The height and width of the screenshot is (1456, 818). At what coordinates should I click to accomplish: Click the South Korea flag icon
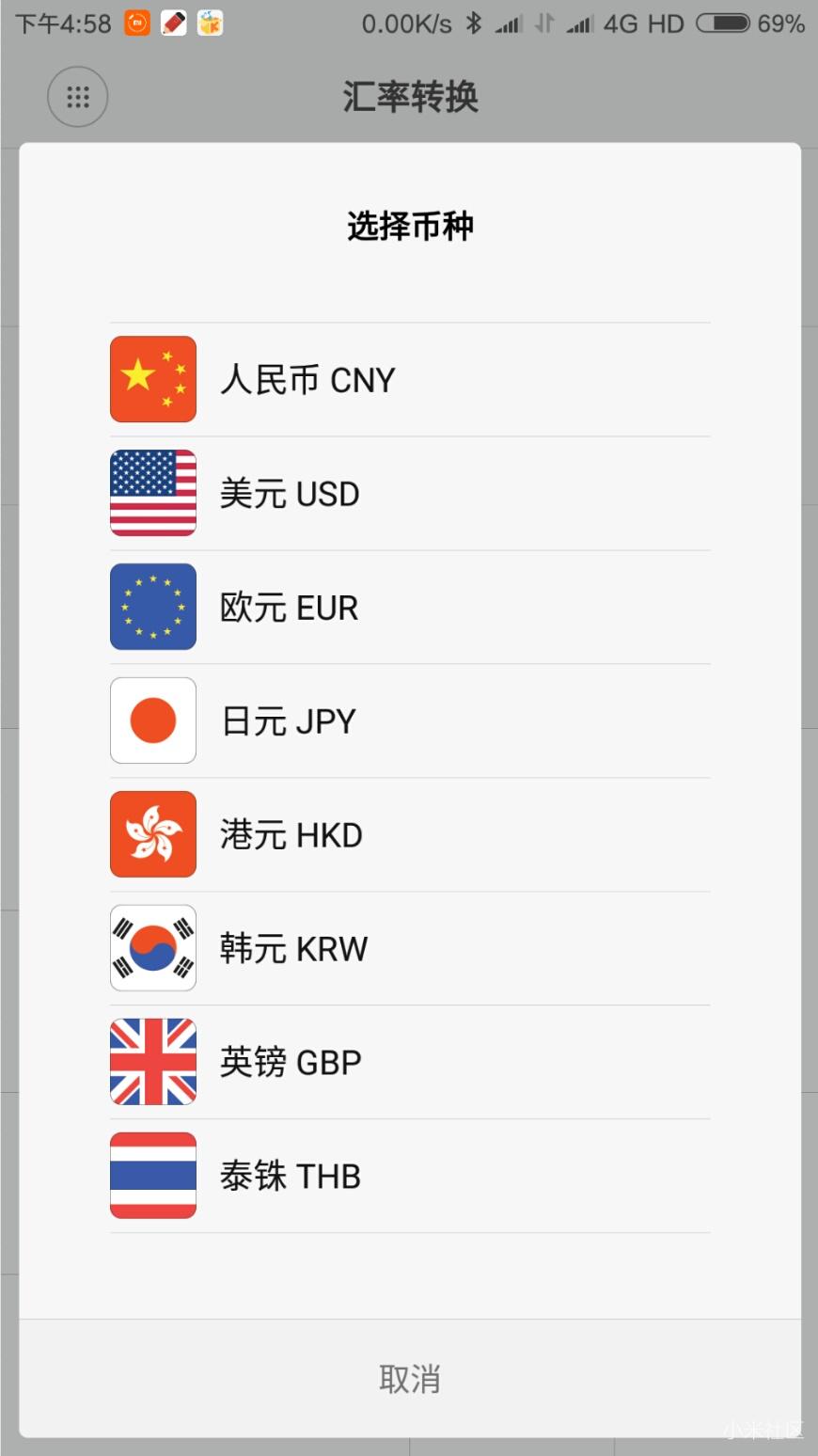tap(152, 948)
